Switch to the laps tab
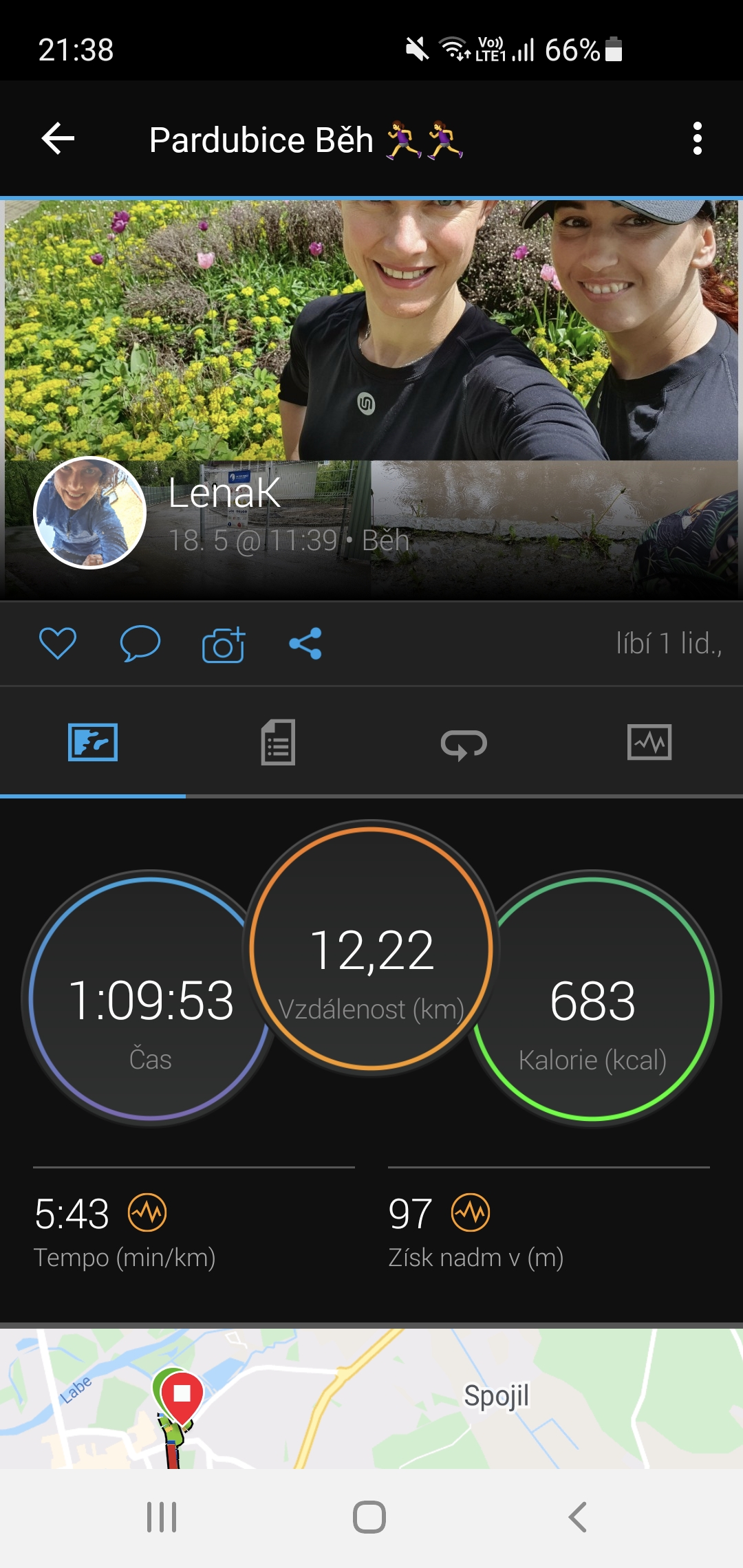Viewport: 743px width, 1568px height. coord(464,743)
